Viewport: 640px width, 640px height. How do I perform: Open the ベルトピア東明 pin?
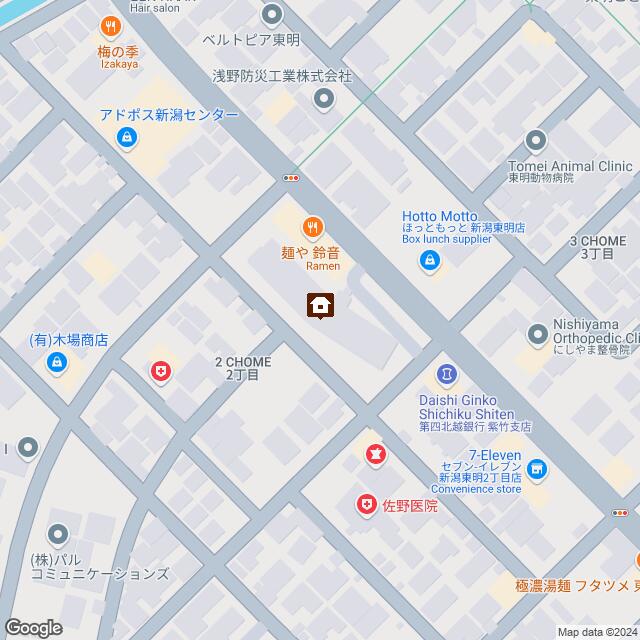point(272,14)
